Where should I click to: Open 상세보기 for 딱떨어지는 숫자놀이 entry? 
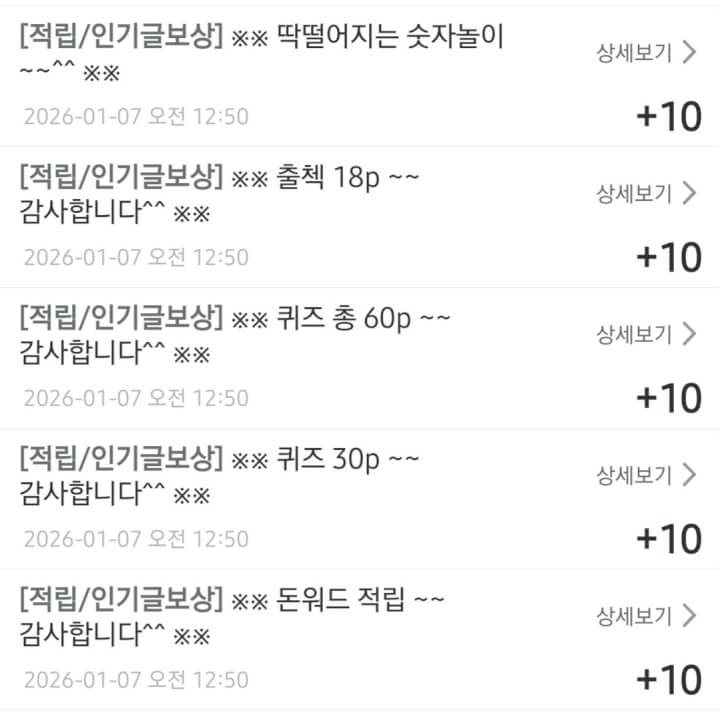point(645,53)
